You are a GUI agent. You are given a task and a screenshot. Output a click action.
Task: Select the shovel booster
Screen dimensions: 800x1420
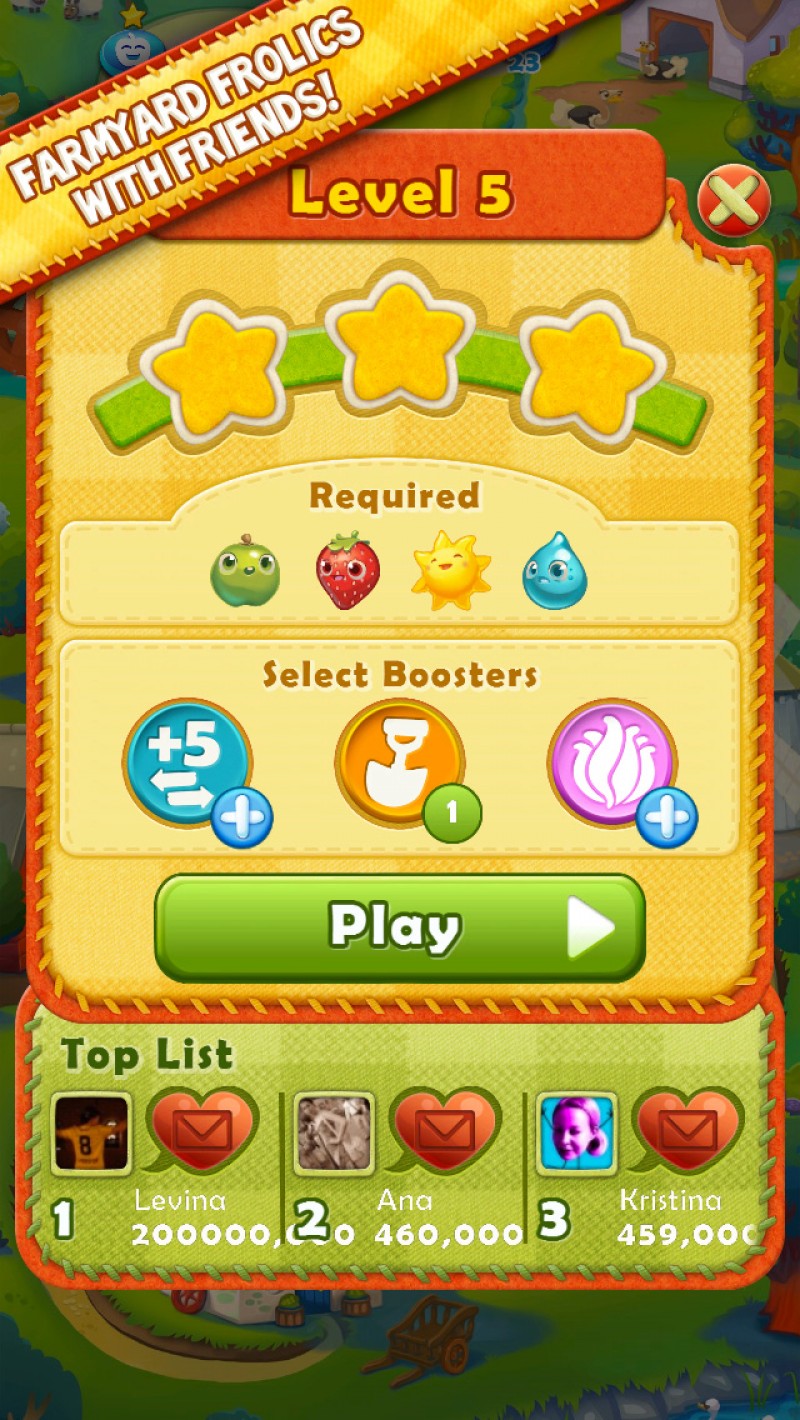400,764
